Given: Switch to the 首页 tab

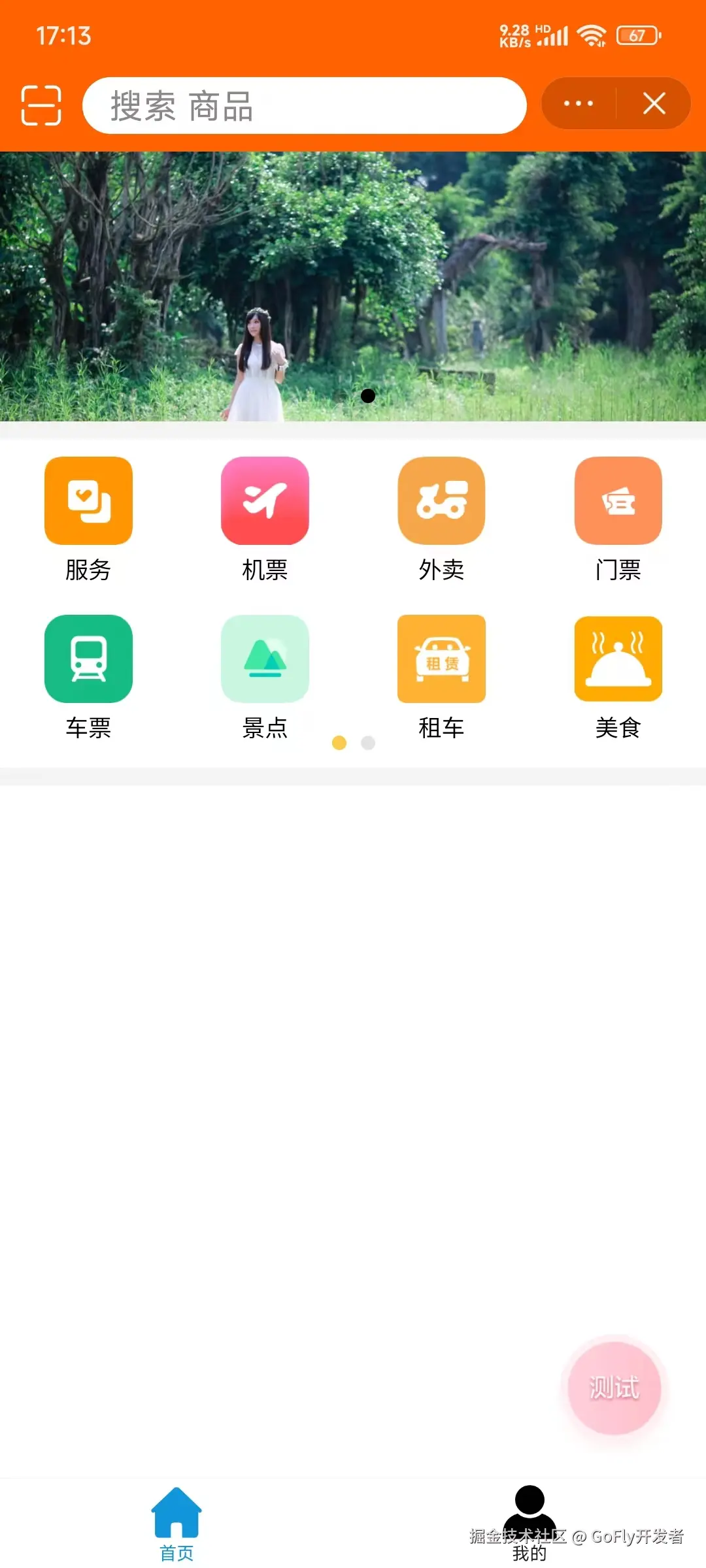Looking at the screenshot, I should click(x=176, y=1523).
